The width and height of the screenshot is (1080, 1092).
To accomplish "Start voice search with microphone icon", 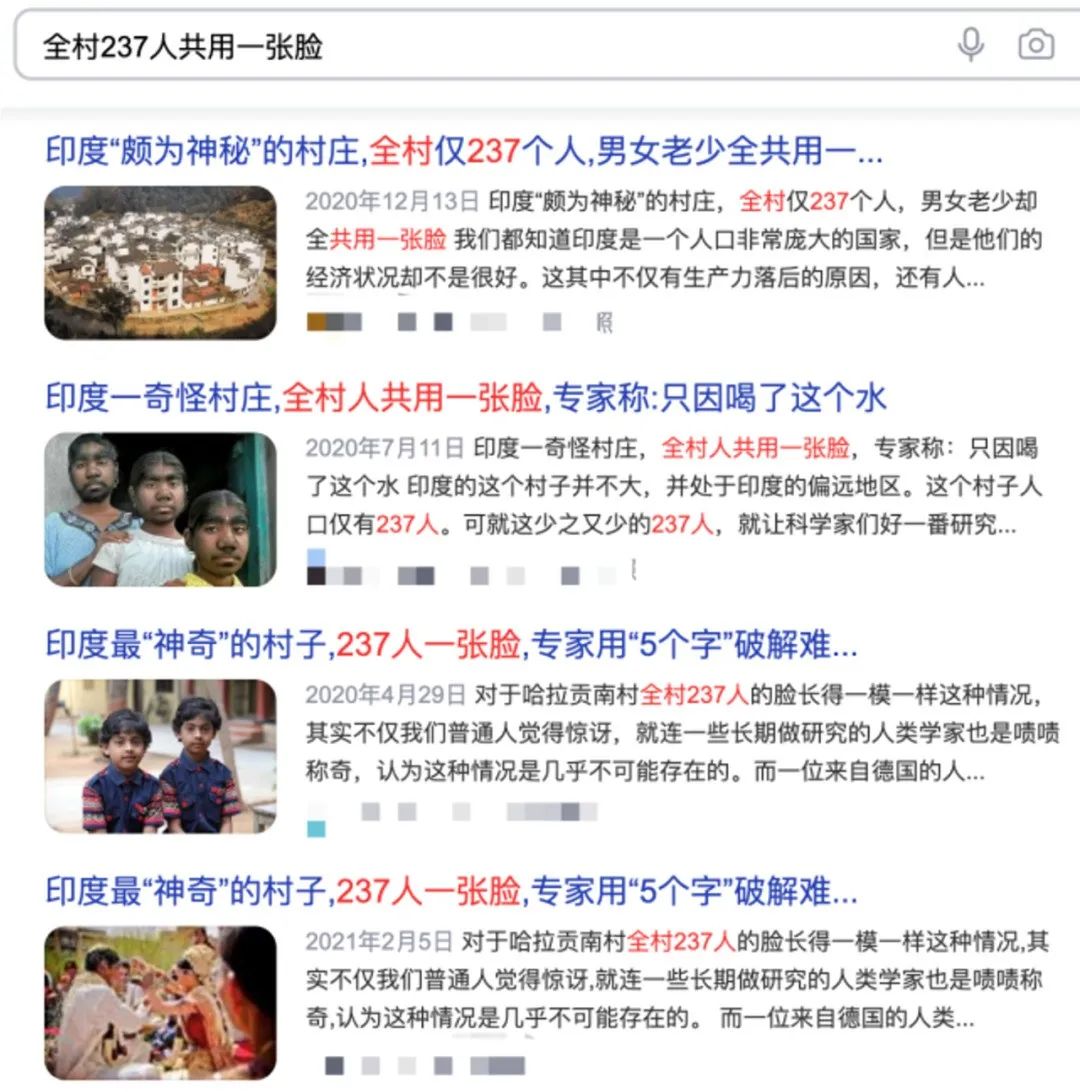I will coord(971,45).
